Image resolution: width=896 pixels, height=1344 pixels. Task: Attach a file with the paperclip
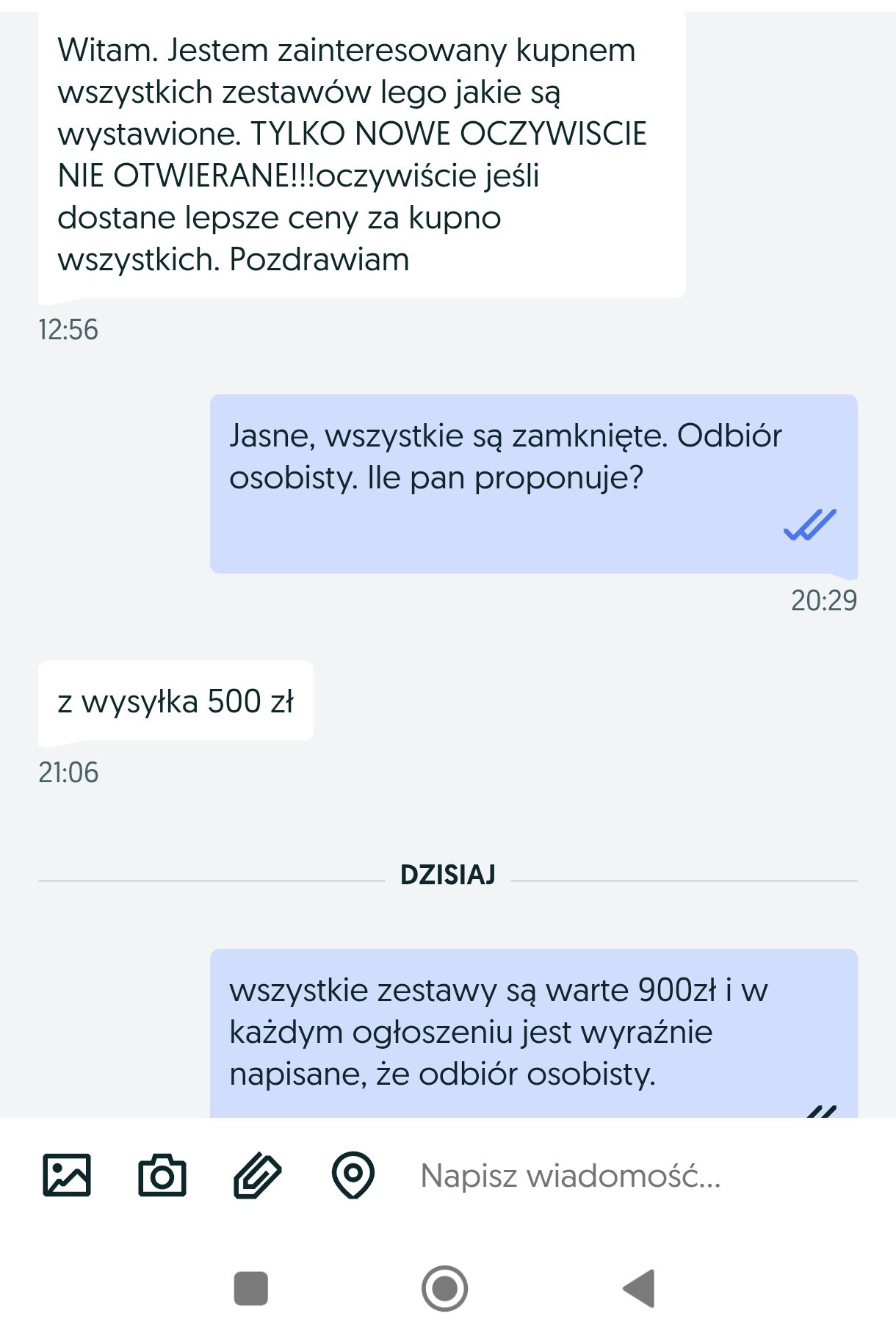pos(257,1175)
